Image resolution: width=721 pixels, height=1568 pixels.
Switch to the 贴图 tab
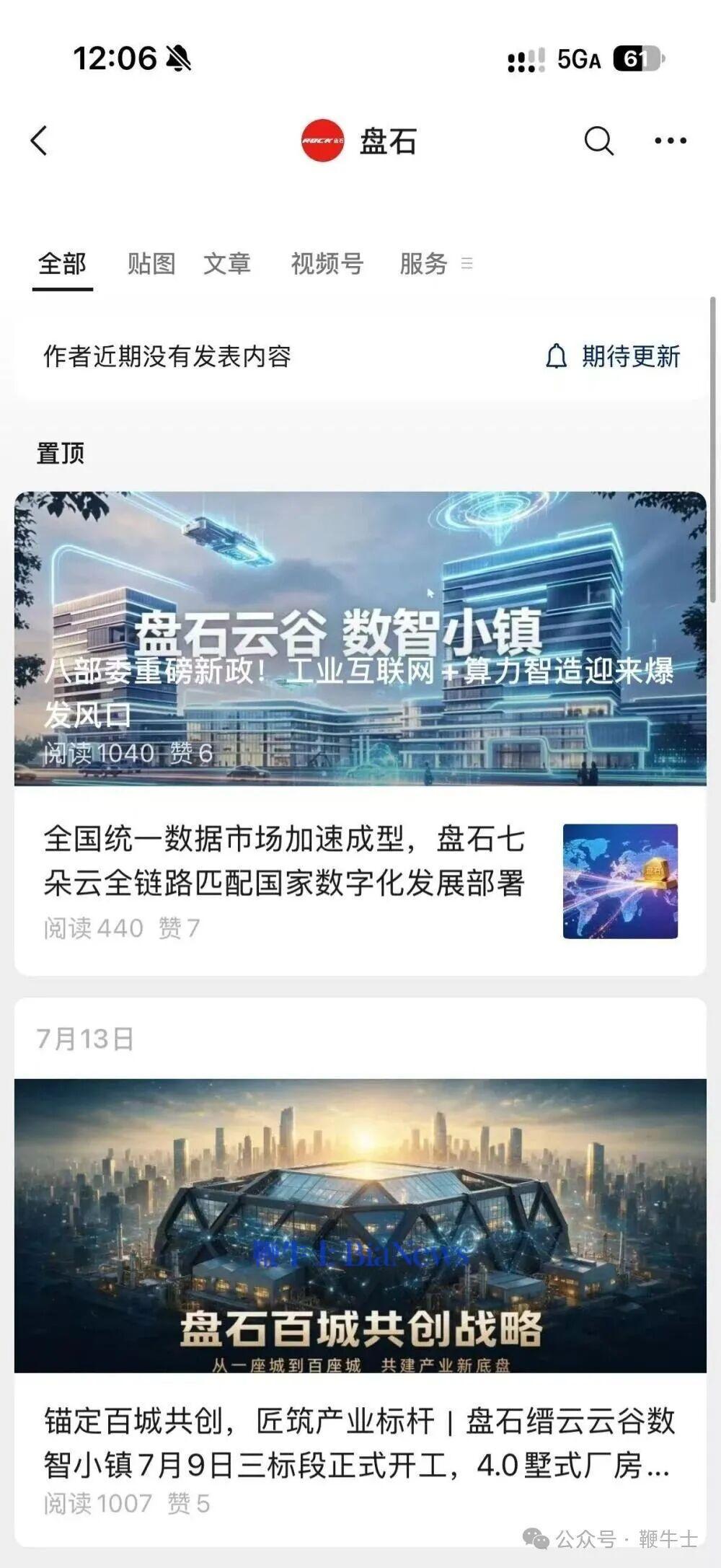coord(151,264)
